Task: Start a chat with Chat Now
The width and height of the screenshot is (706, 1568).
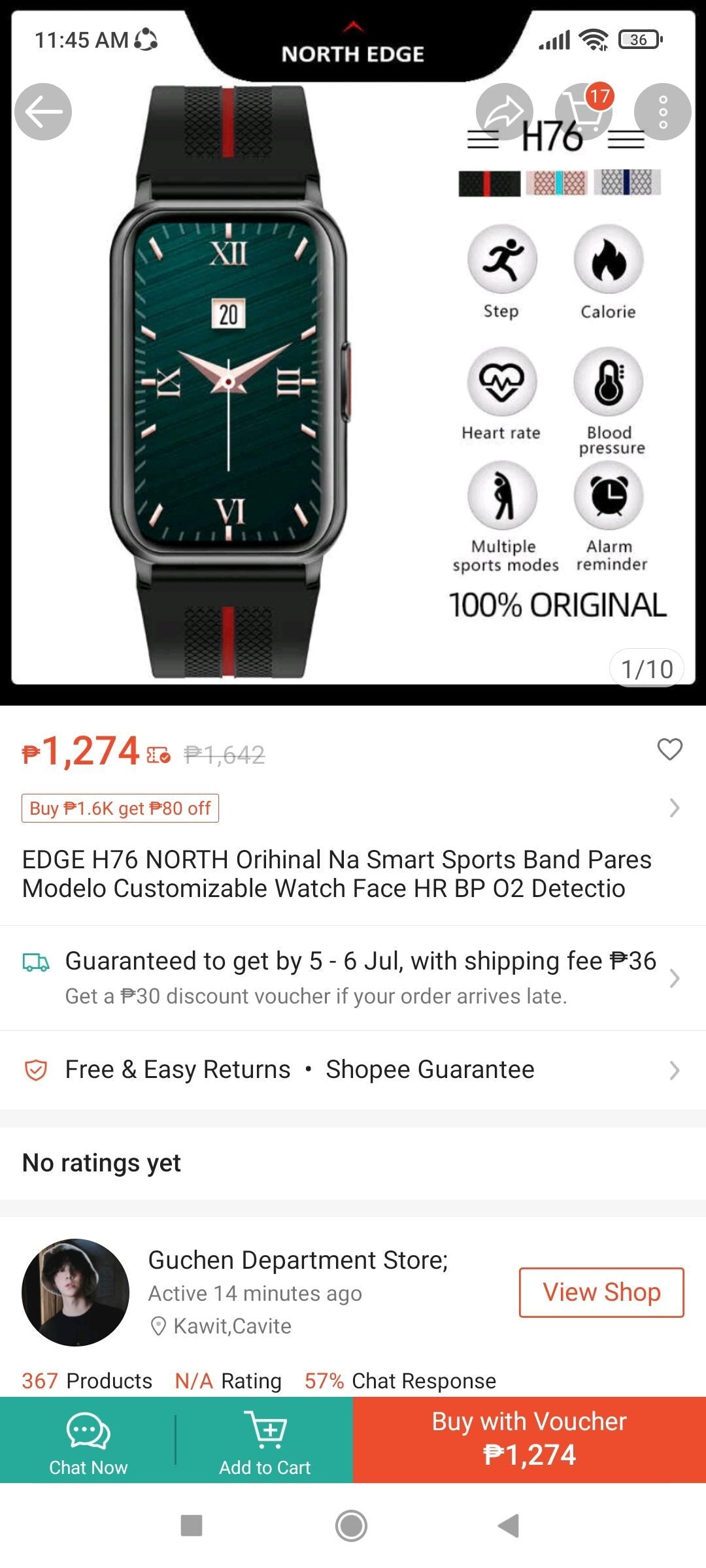Action: pos(88,1440)
